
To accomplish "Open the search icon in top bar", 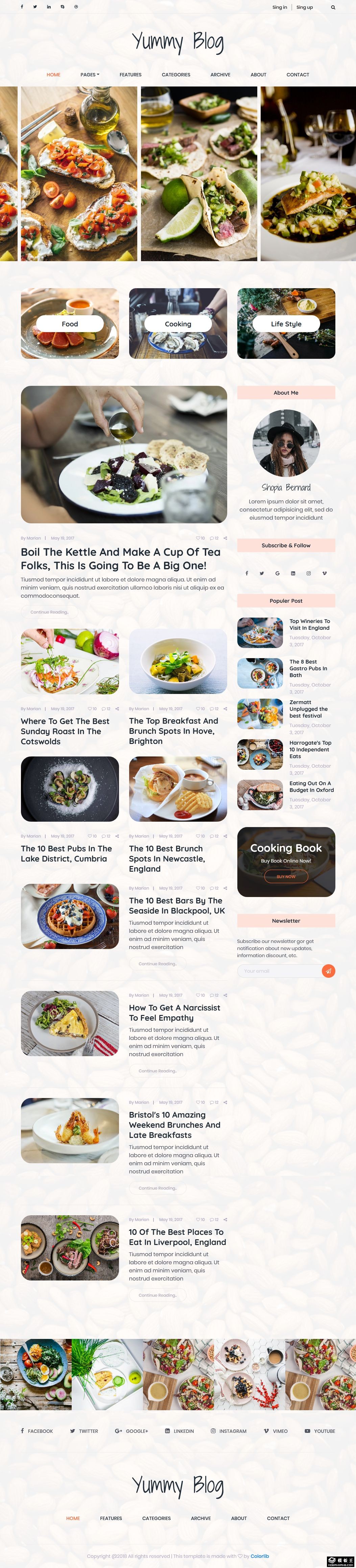I will click(x=333, y=7).
